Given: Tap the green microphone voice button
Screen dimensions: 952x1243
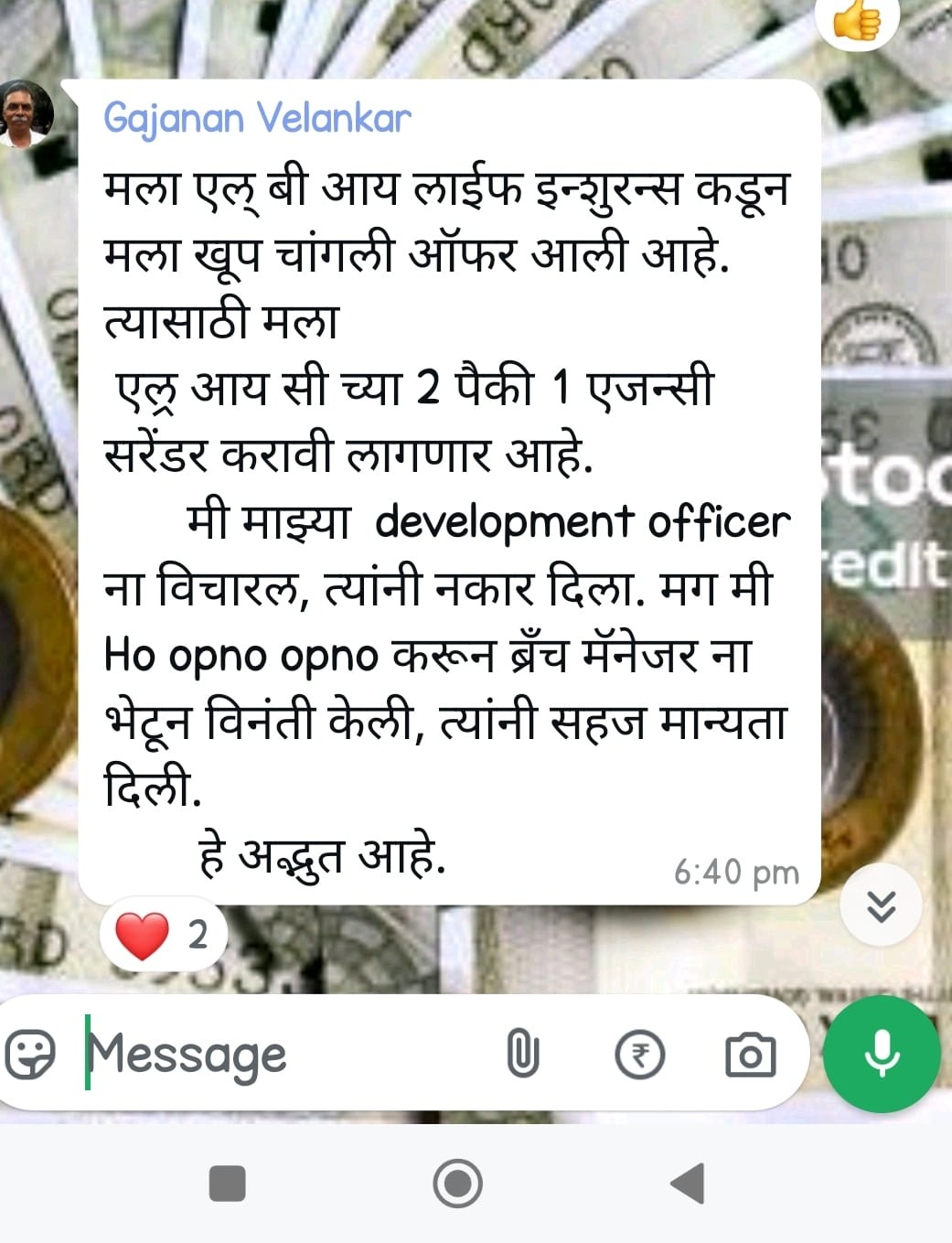Looking at the screenshot, I should (882, 1054).
